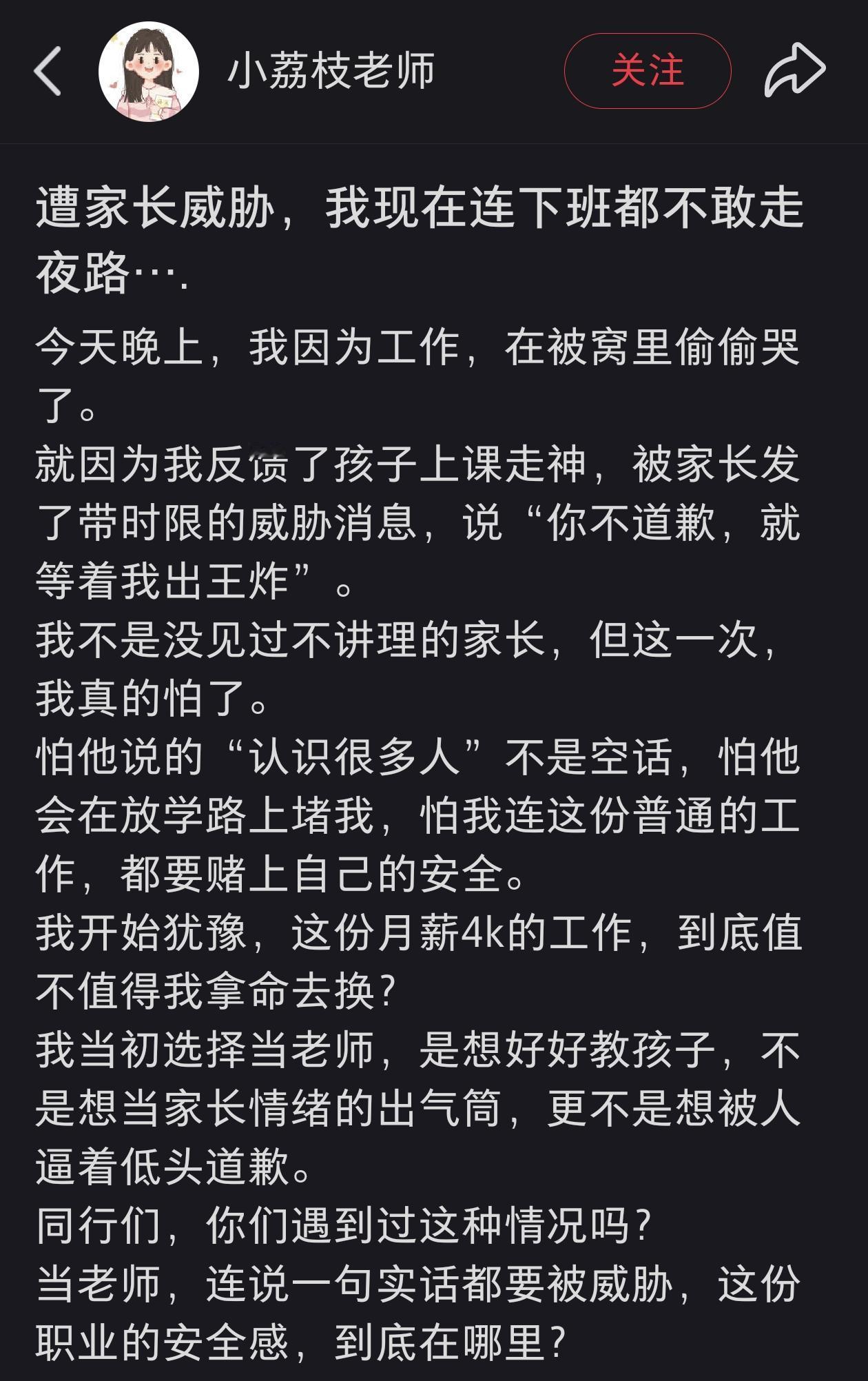Select the post title about 家长威胁

point(423,238)
